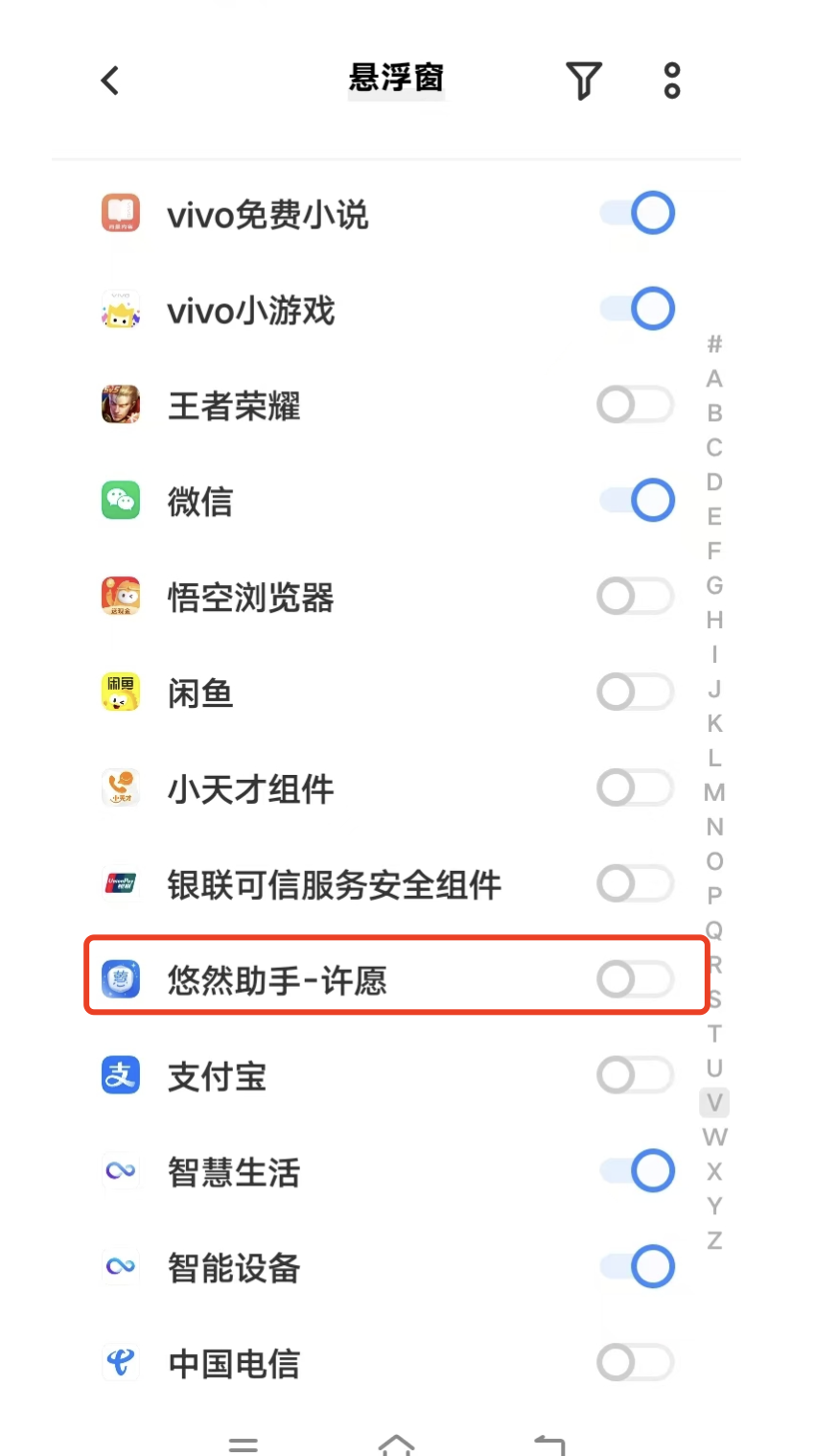This screenshot has width=838, height=1456.
Task: Disable floating window for vivo免费小说
Action: (637, 213)
